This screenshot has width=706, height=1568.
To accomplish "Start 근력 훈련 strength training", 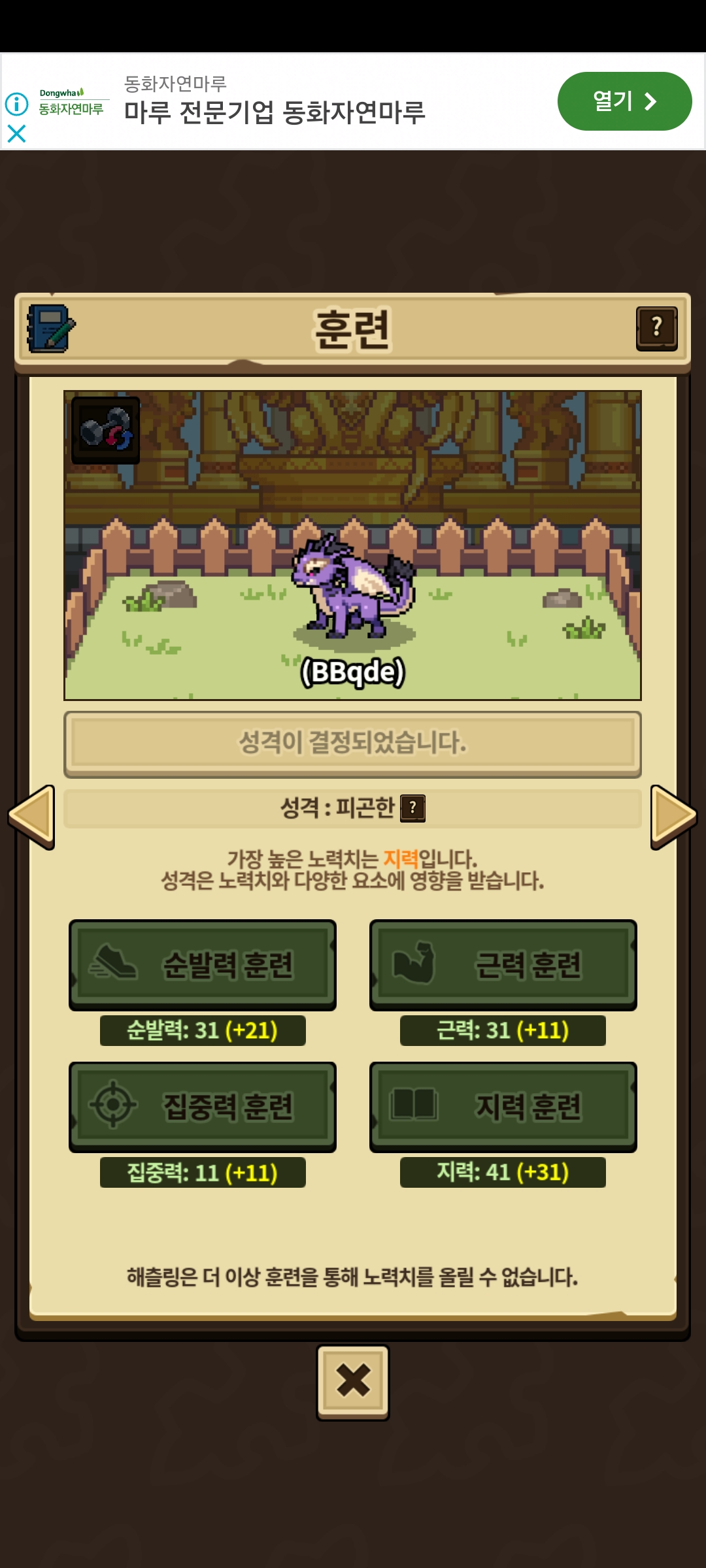I will point(503,964).
